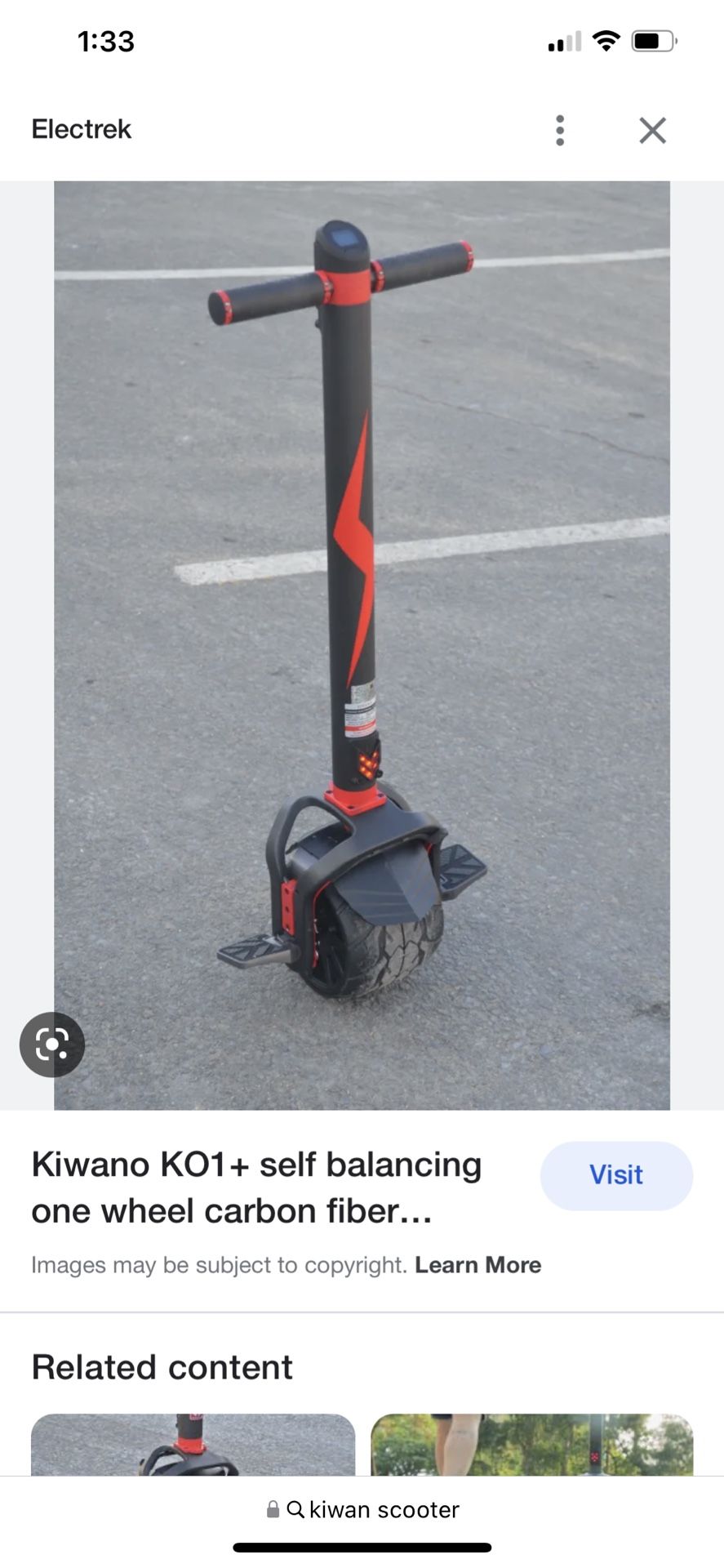Open the Kiwano unicycle photo
Image resolution: width=724 pixels, height=1568 pixels.
[362, 644]
